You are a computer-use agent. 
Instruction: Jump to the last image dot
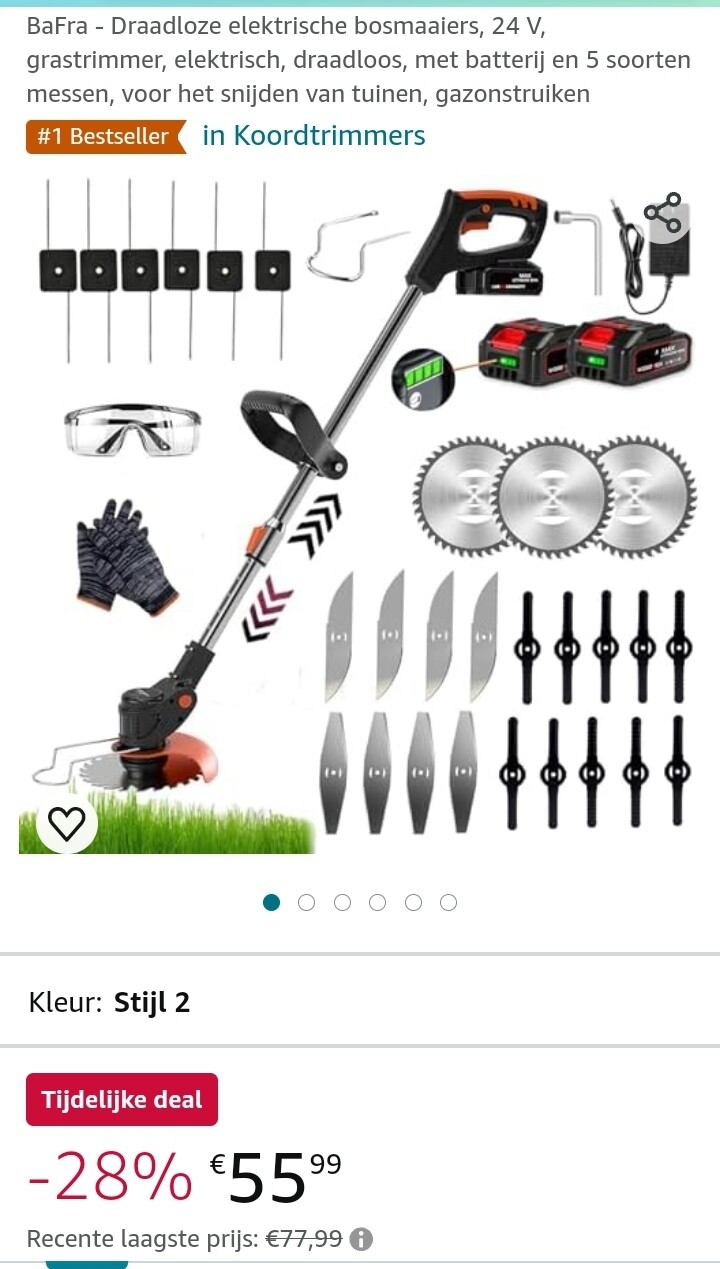point(448,902)
